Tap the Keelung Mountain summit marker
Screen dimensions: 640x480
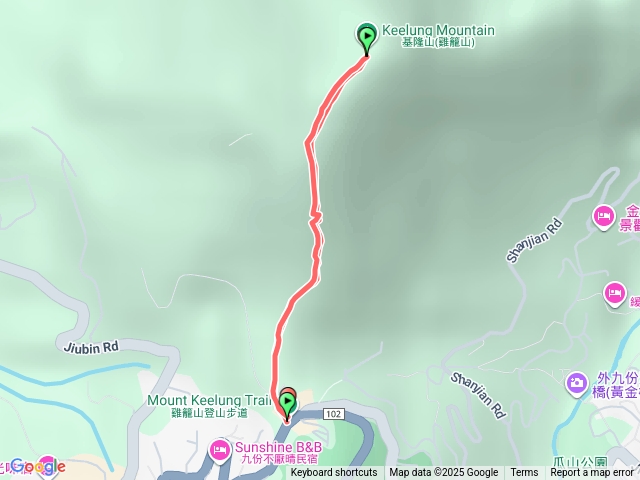click(366, 38)
